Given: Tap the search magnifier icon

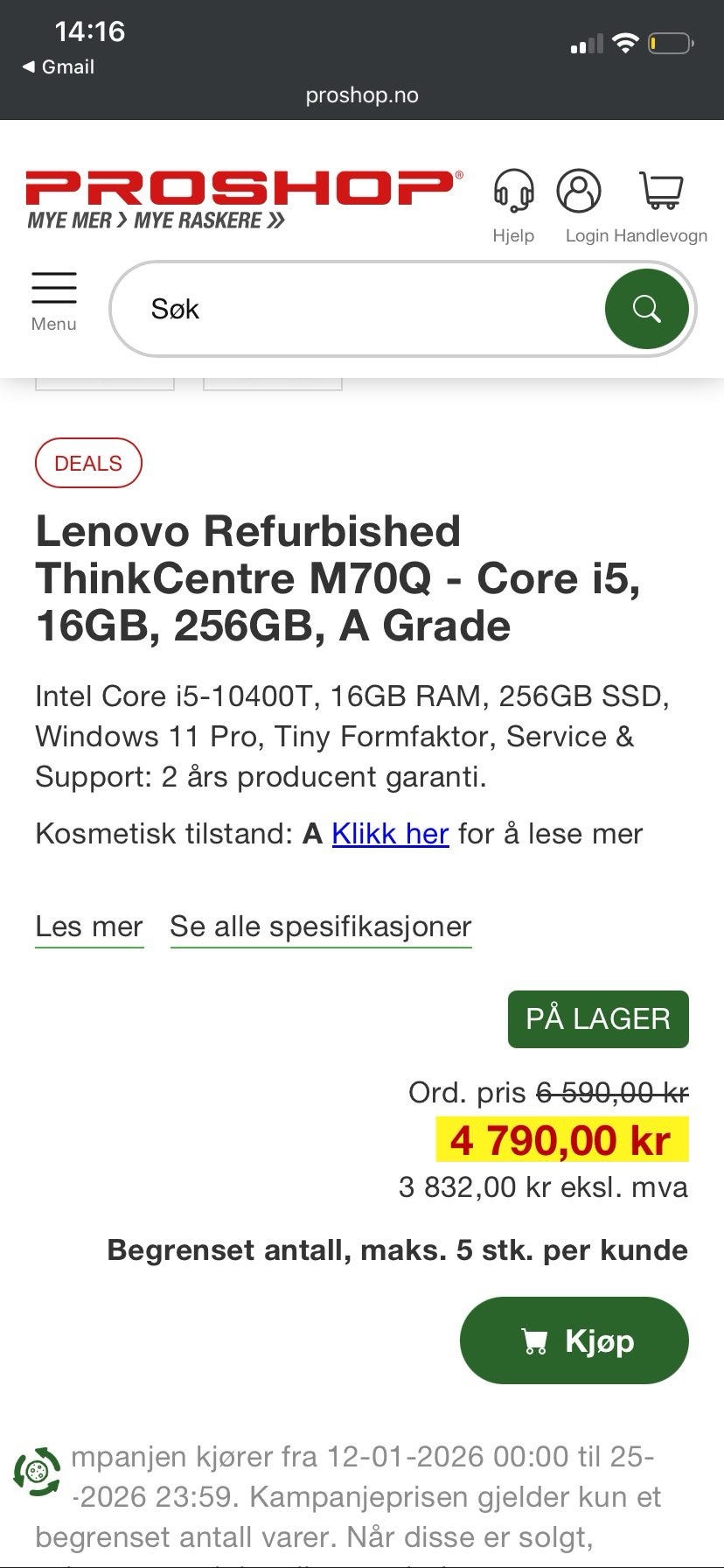Looking at the screenshot, I should point(647,308).
